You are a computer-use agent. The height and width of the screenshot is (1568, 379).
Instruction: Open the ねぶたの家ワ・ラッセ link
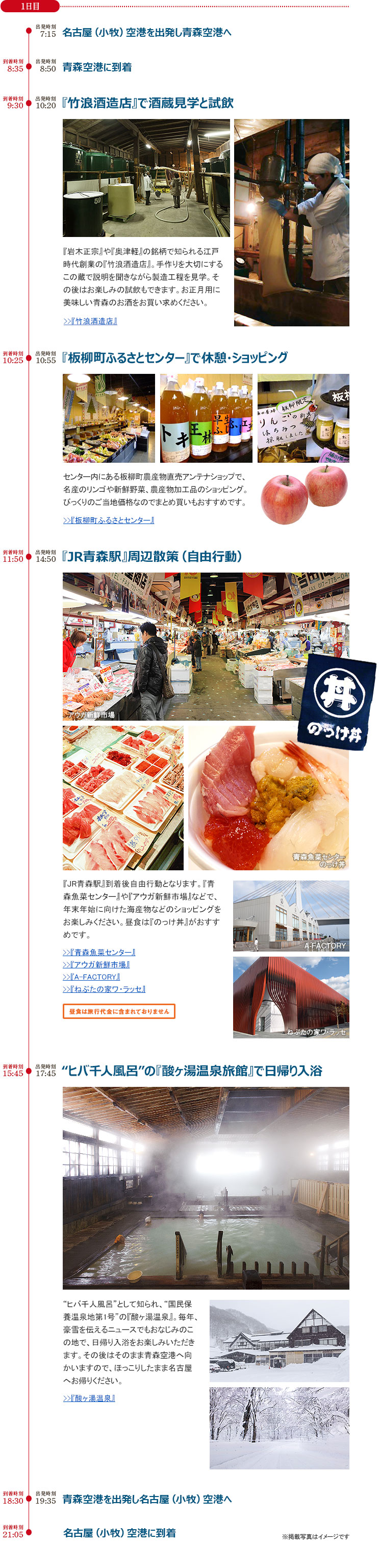(x=104, y=988)
